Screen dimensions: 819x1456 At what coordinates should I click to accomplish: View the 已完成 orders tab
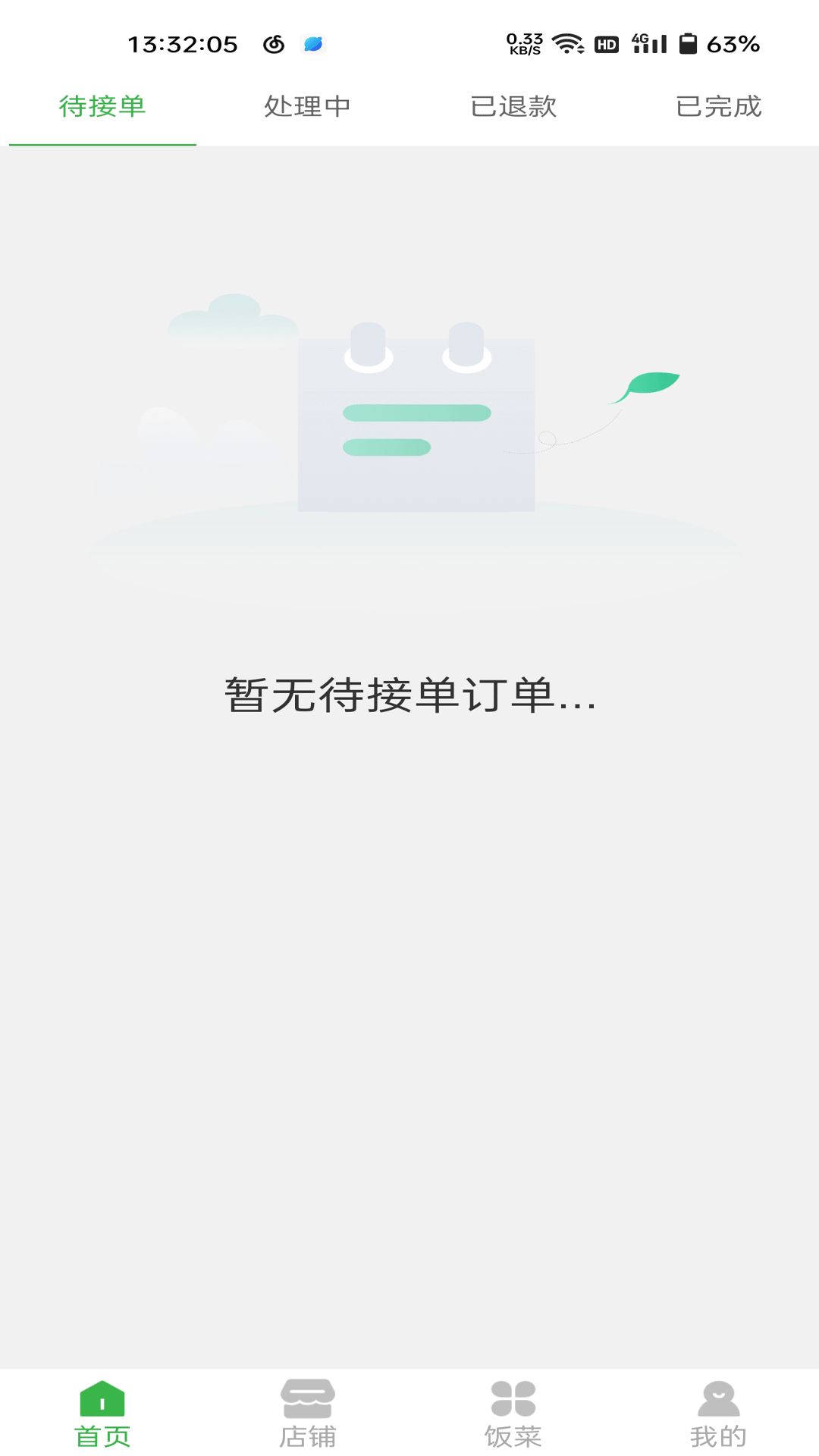(x=718, y=106)
